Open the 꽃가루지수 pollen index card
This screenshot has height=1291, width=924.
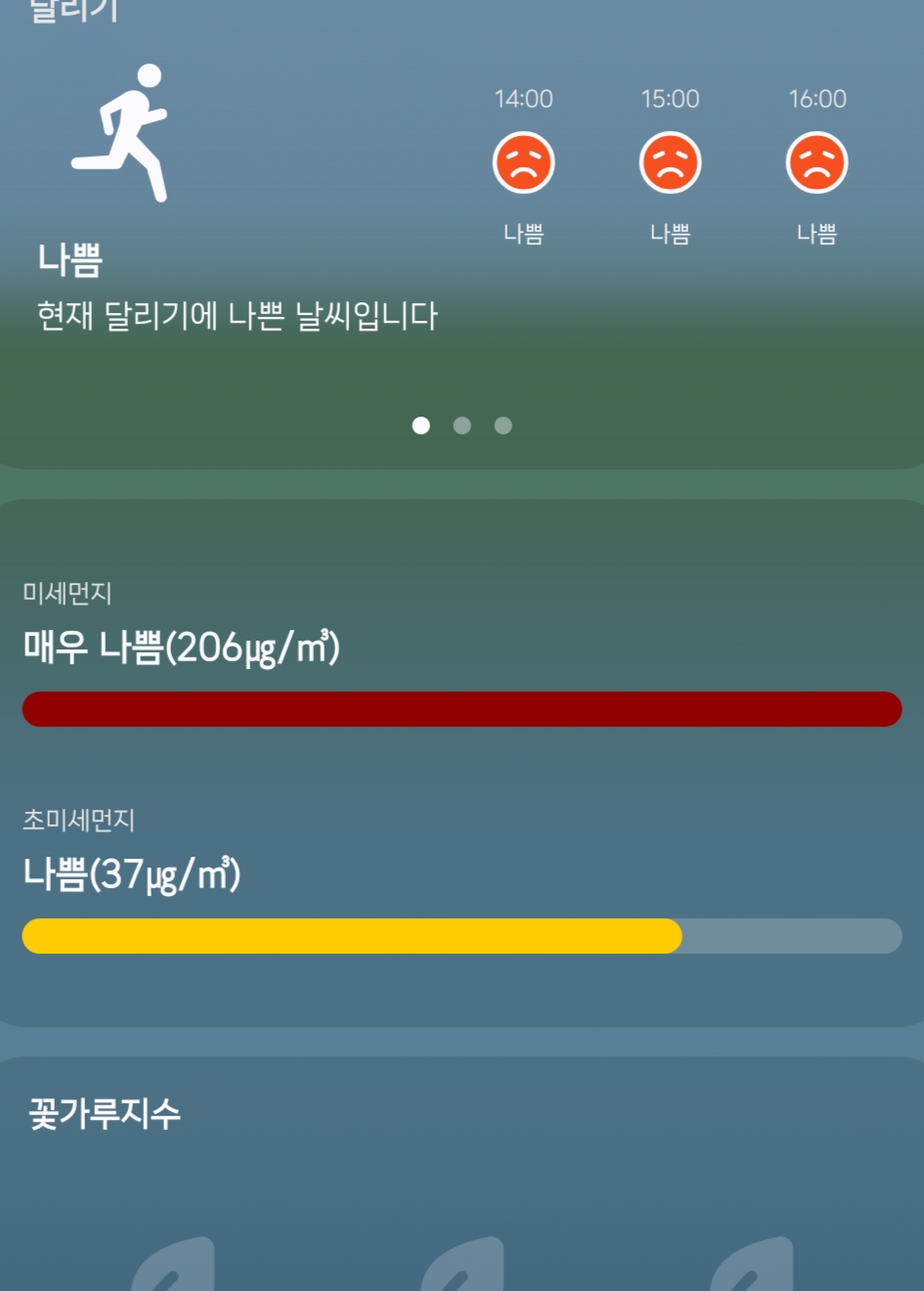pyautogui.click(x=462, y=1174)
